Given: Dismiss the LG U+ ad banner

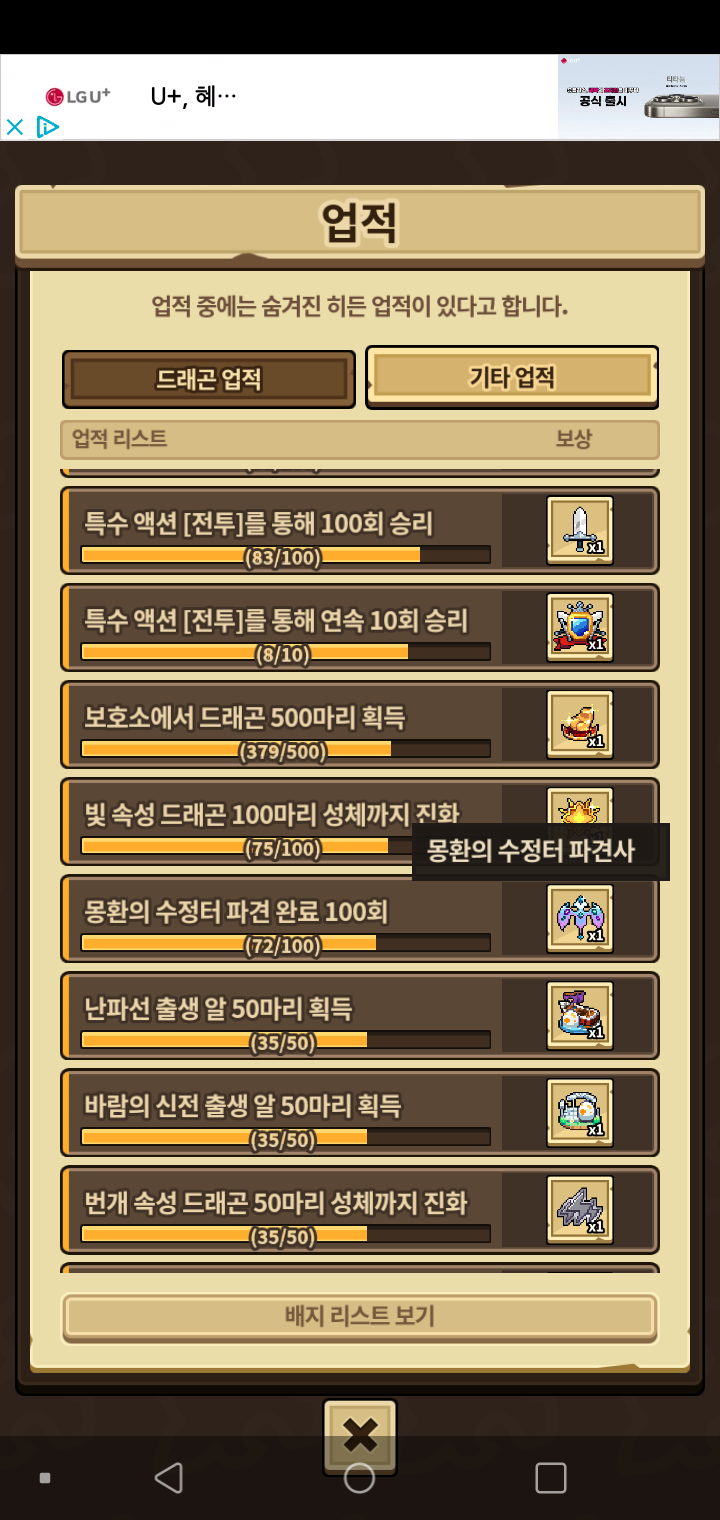Looking at the screenshot, I should tap(14, 127).
